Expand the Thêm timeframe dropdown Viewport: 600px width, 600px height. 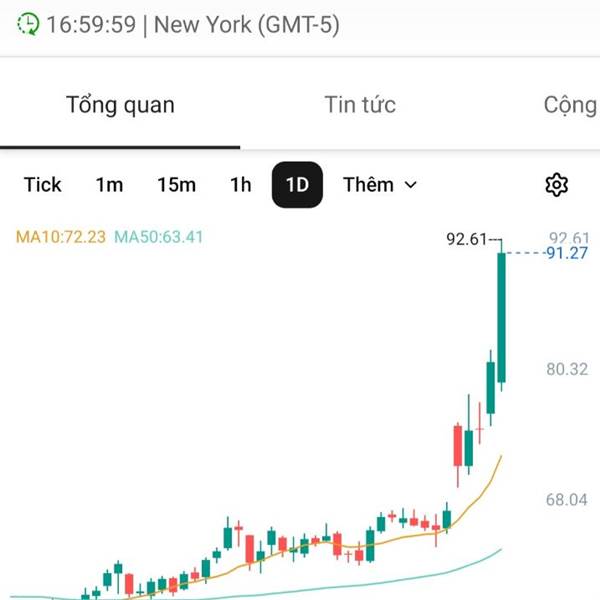point(380,185)
